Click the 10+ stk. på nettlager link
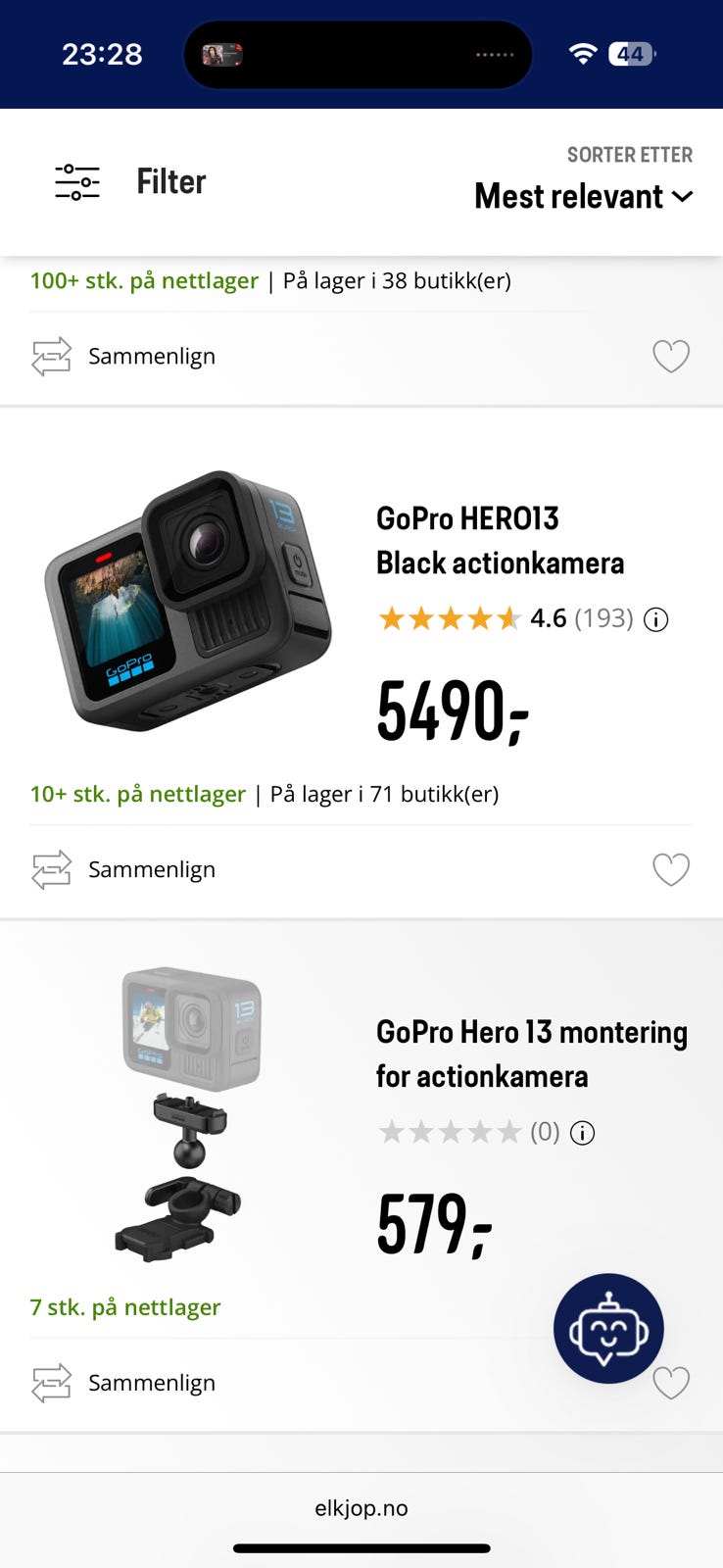Image resolution: width=723 pixels, height=1568 pixels. 137,794
